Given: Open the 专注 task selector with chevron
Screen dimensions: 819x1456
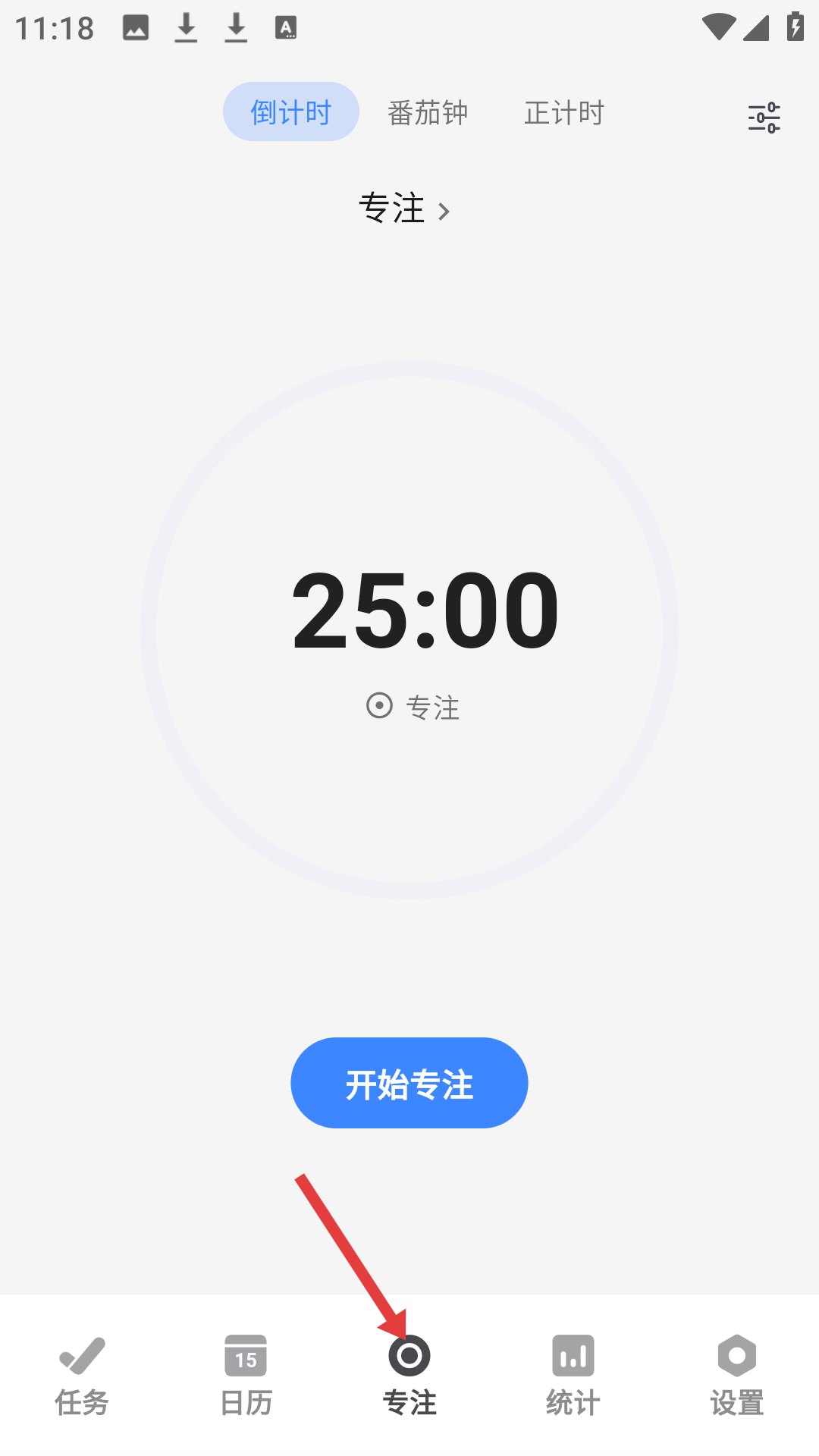Looking at the screenshot, I should coord(405,209).
